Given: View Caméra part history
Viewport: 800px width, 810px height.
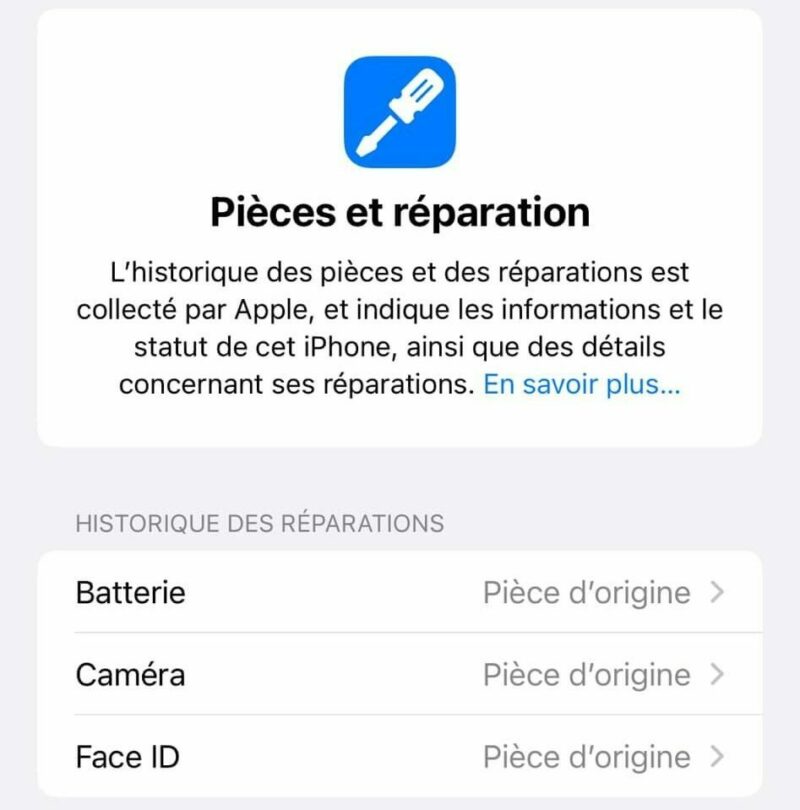Looking at the screenshot, I should coord(400,674).
